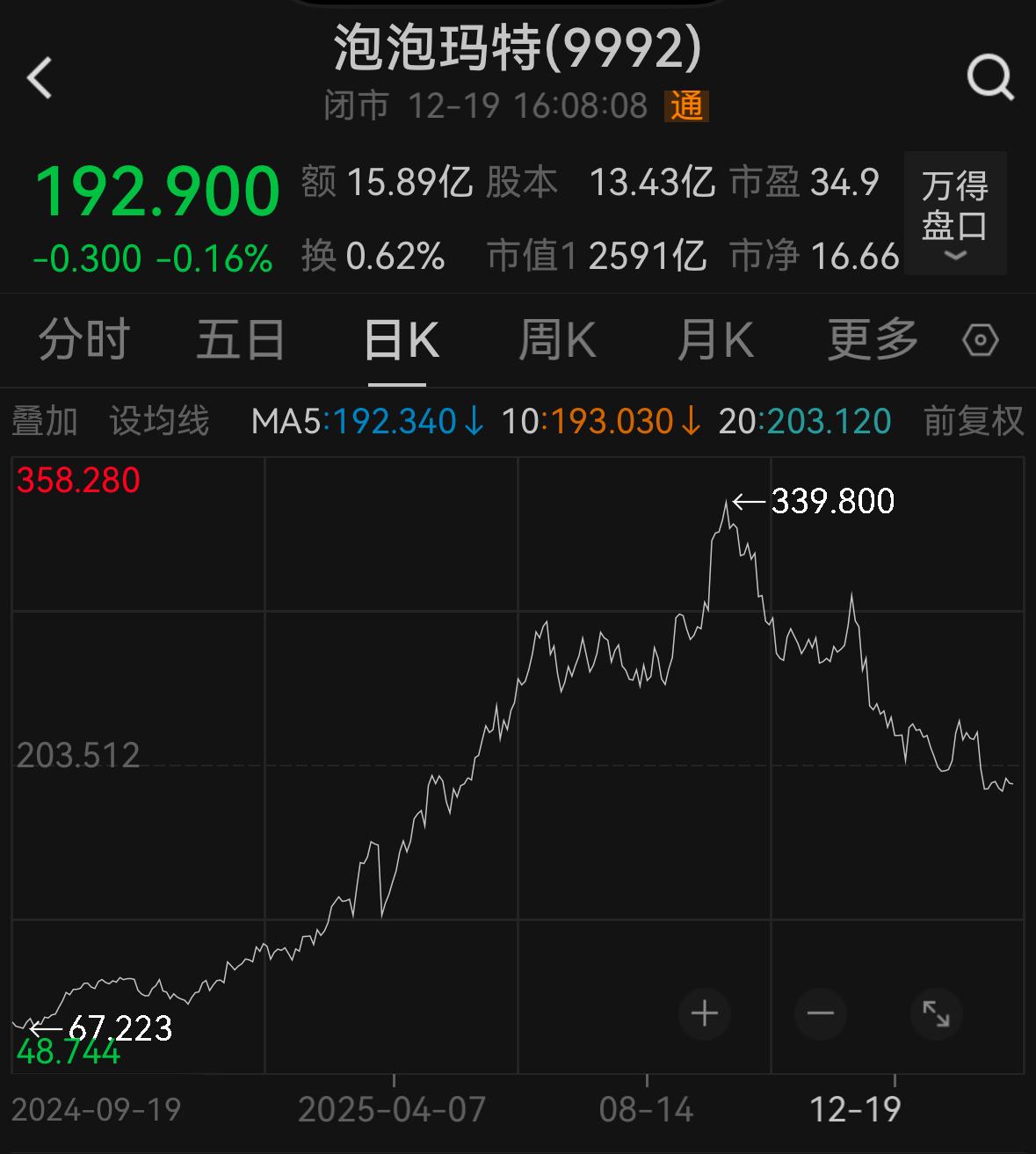Open 设均线 moving average settings
Viewport: 1036px width, 1154px height.
[159, 421]
